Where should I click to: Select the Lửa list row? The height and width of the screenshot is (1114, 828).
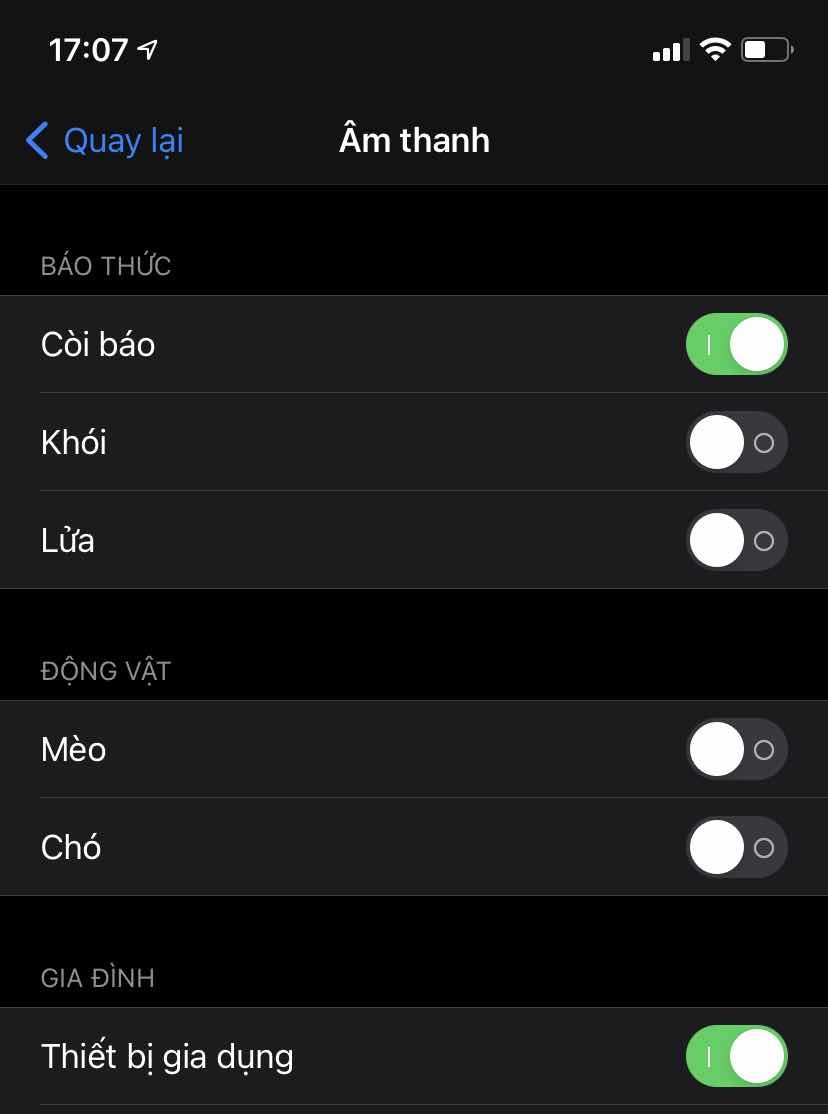pos(300,540)
